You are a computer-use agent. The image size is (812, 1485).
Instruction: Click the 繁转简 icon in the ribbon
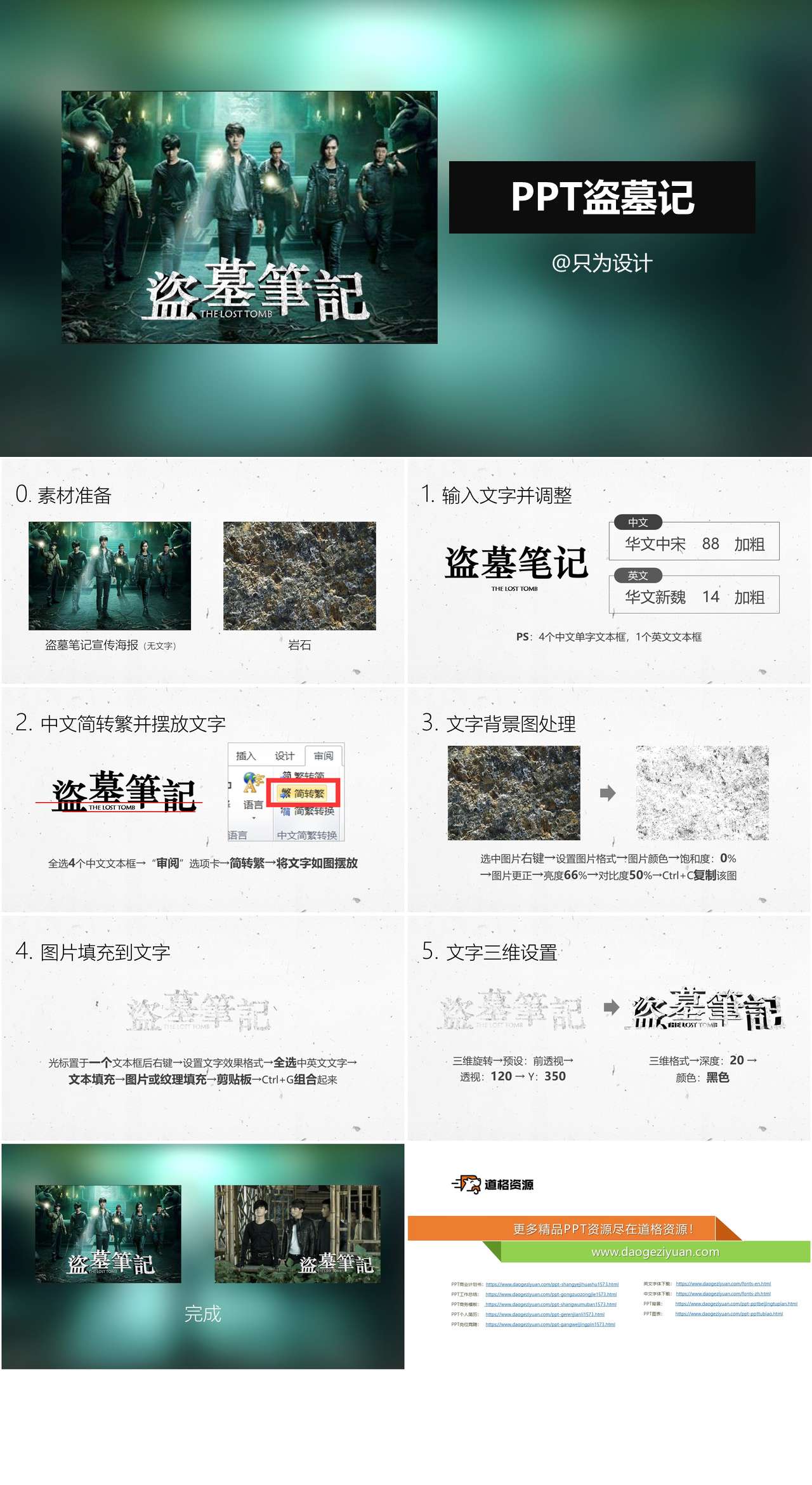303,774
